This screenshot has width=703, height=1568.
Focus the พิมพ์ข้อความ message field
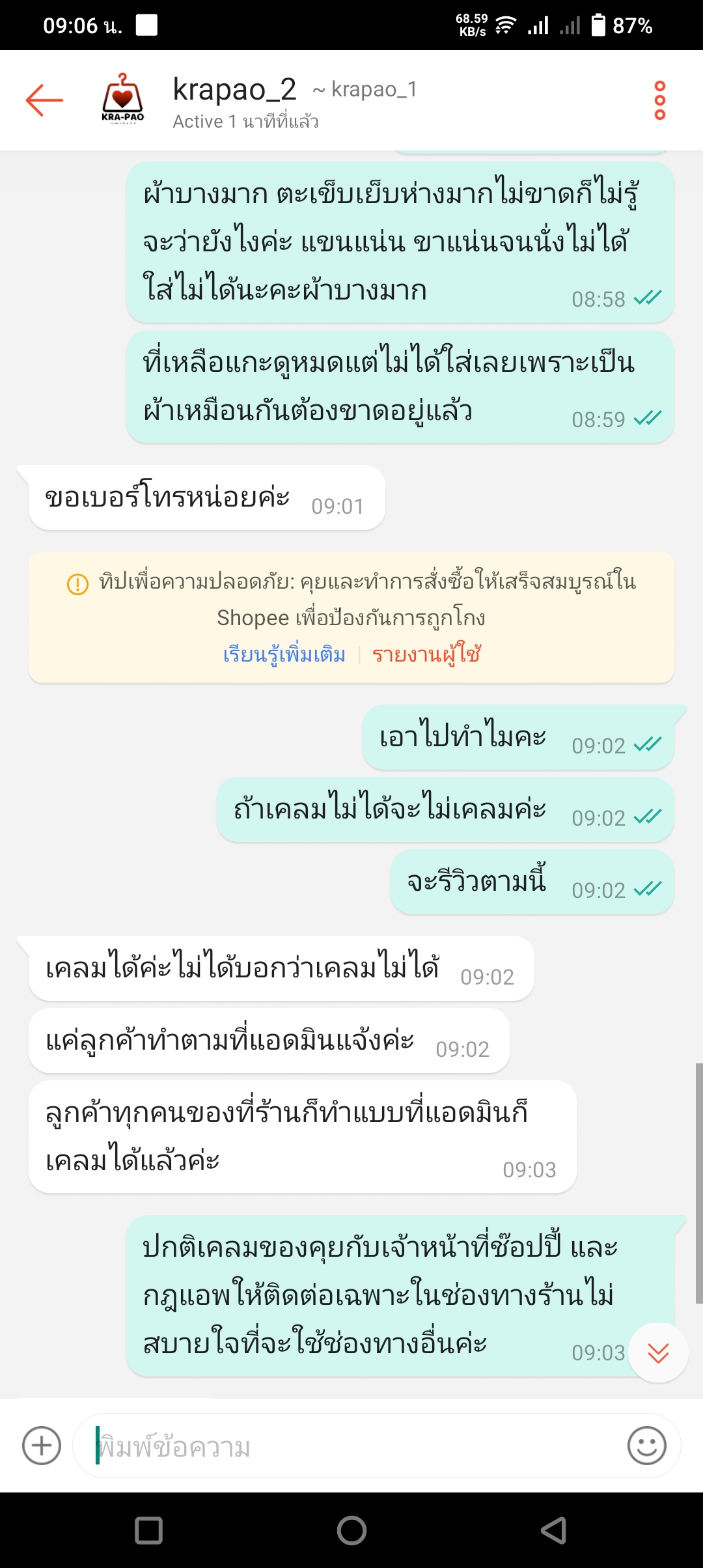351,1446
